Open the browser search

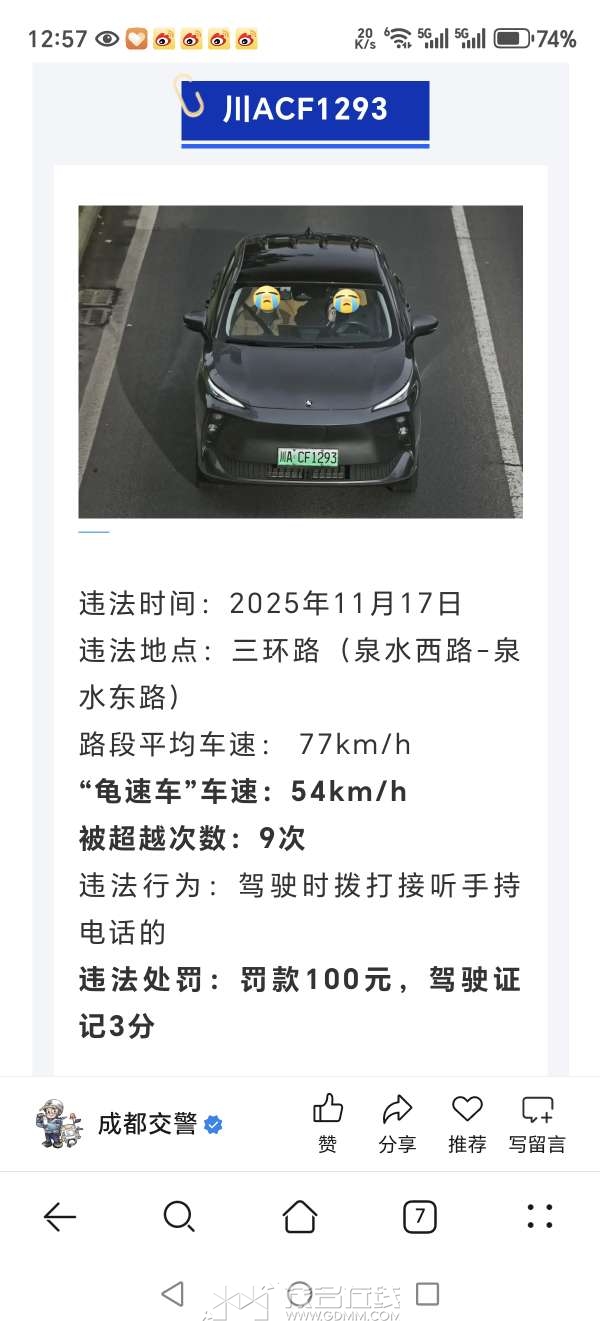(179, 1216)
